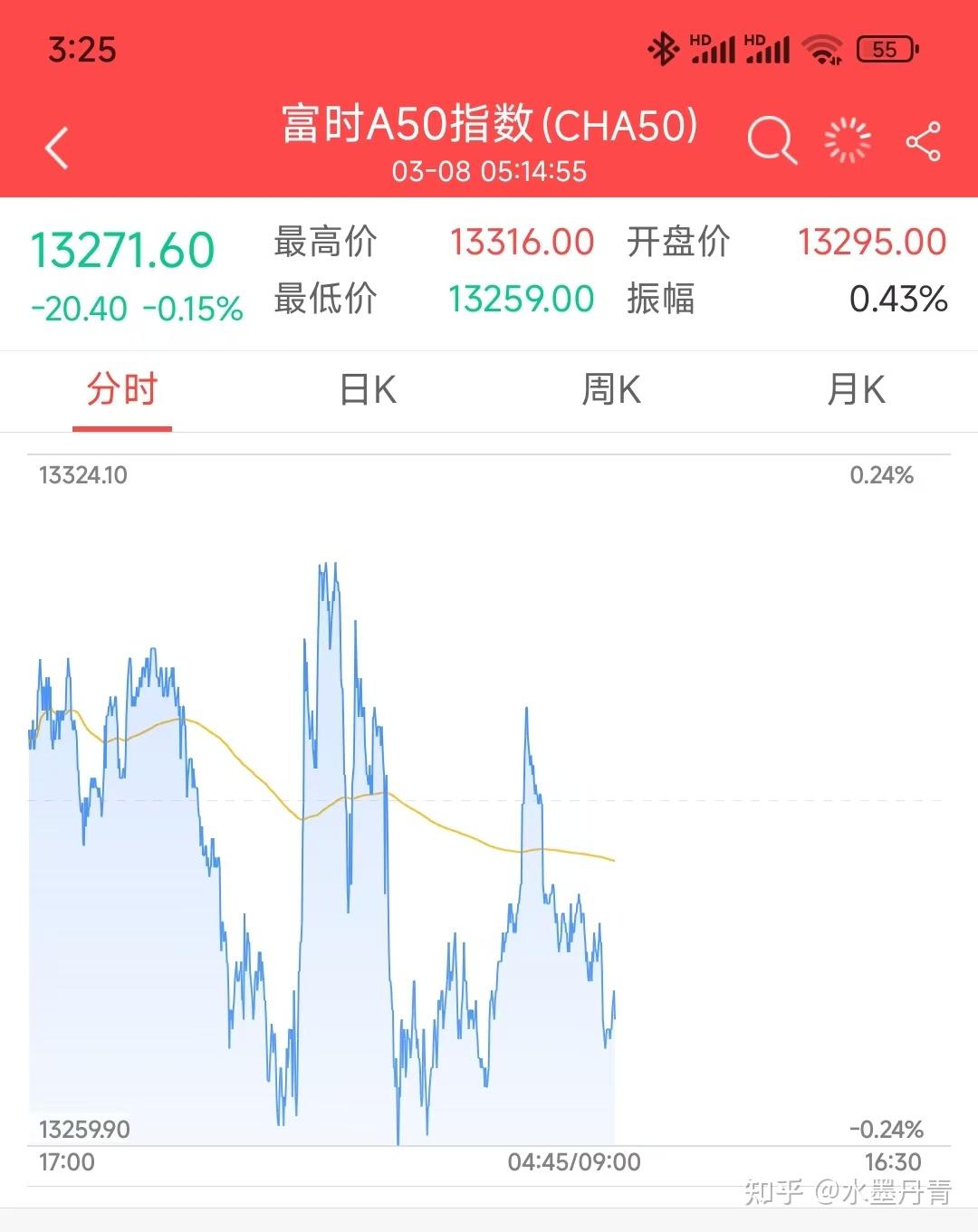Tap the 开盘价 value 13295.00
Screen dimensions: 978x1232
click(x=870, y=243)
